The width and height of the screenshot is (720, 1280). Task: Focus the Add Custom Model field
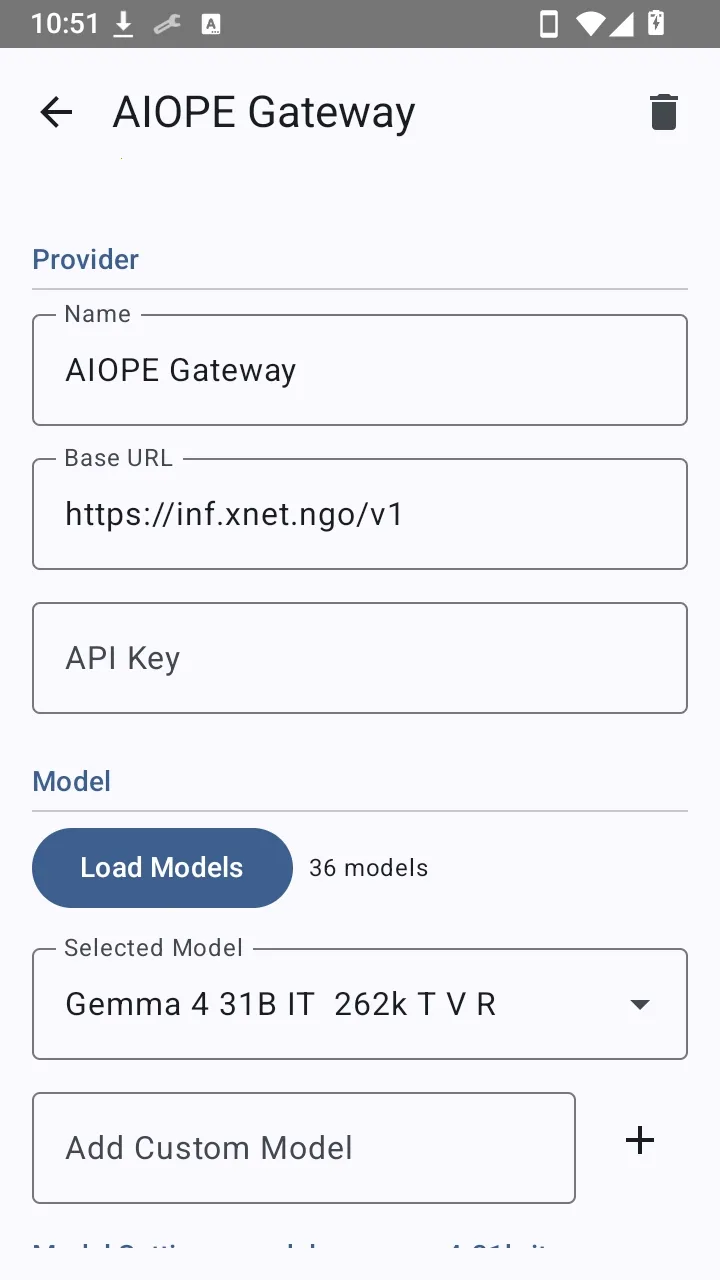pyautogui.click(x=304, y=1148)
